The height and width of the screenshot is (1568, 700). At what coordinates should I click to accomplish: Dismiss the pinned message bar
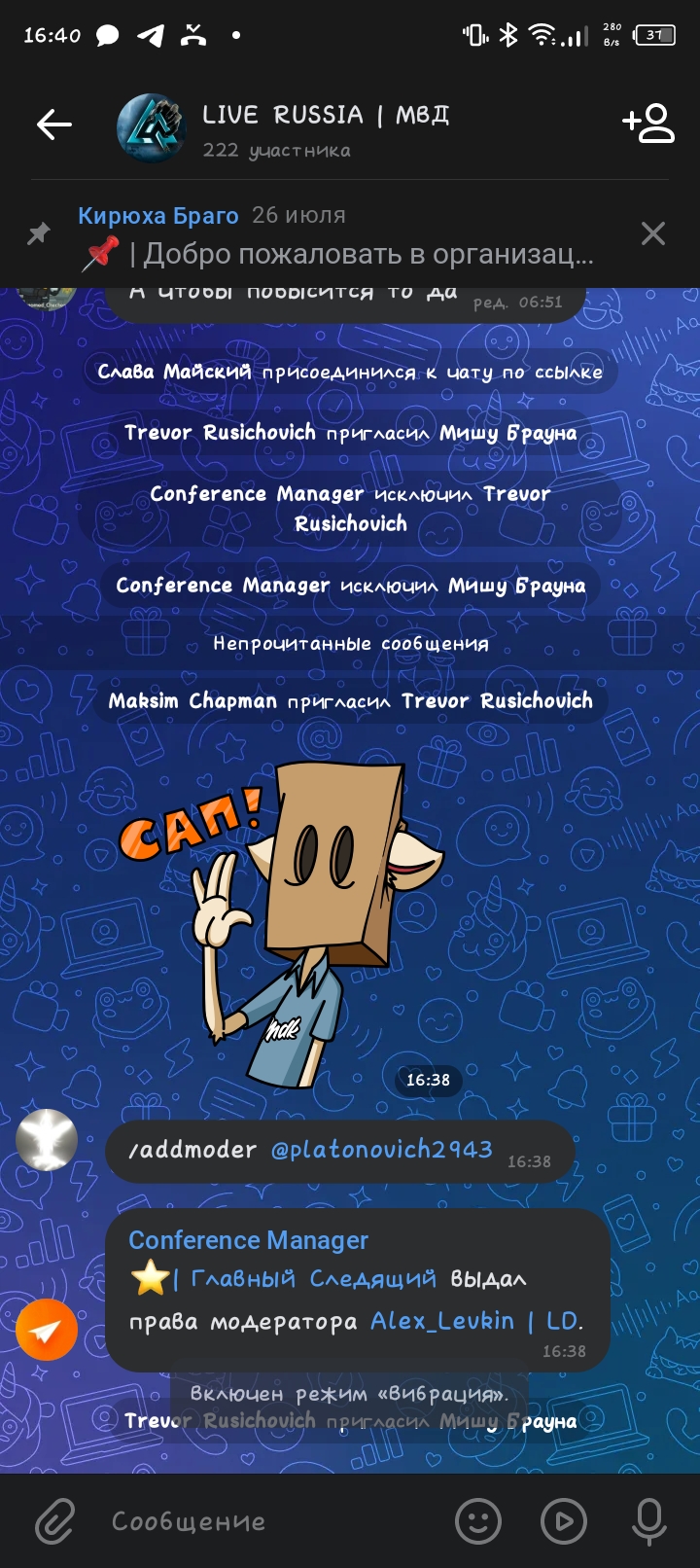(653, 233)
